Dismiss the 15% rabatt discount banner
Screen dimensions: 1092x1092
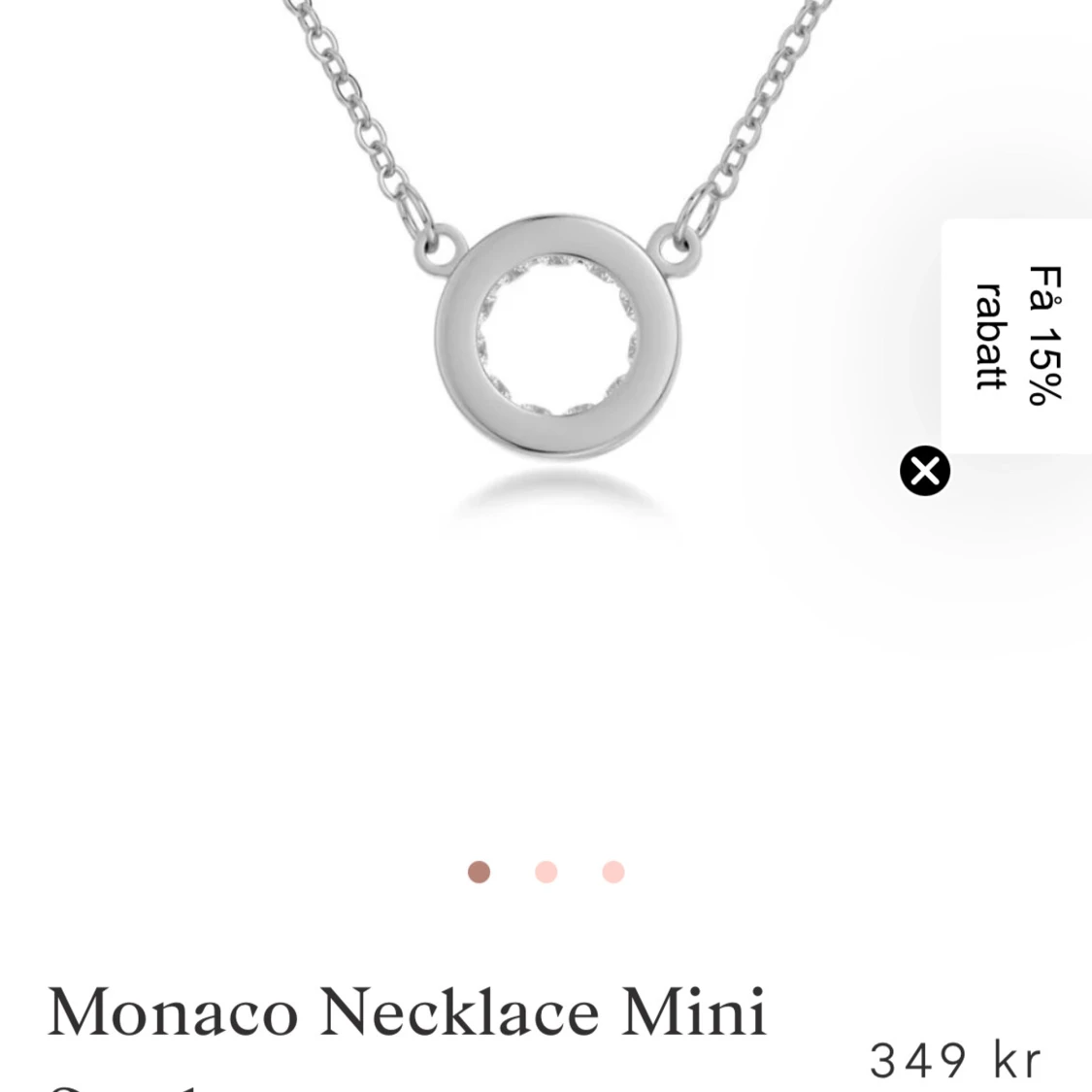click(924, 471)
